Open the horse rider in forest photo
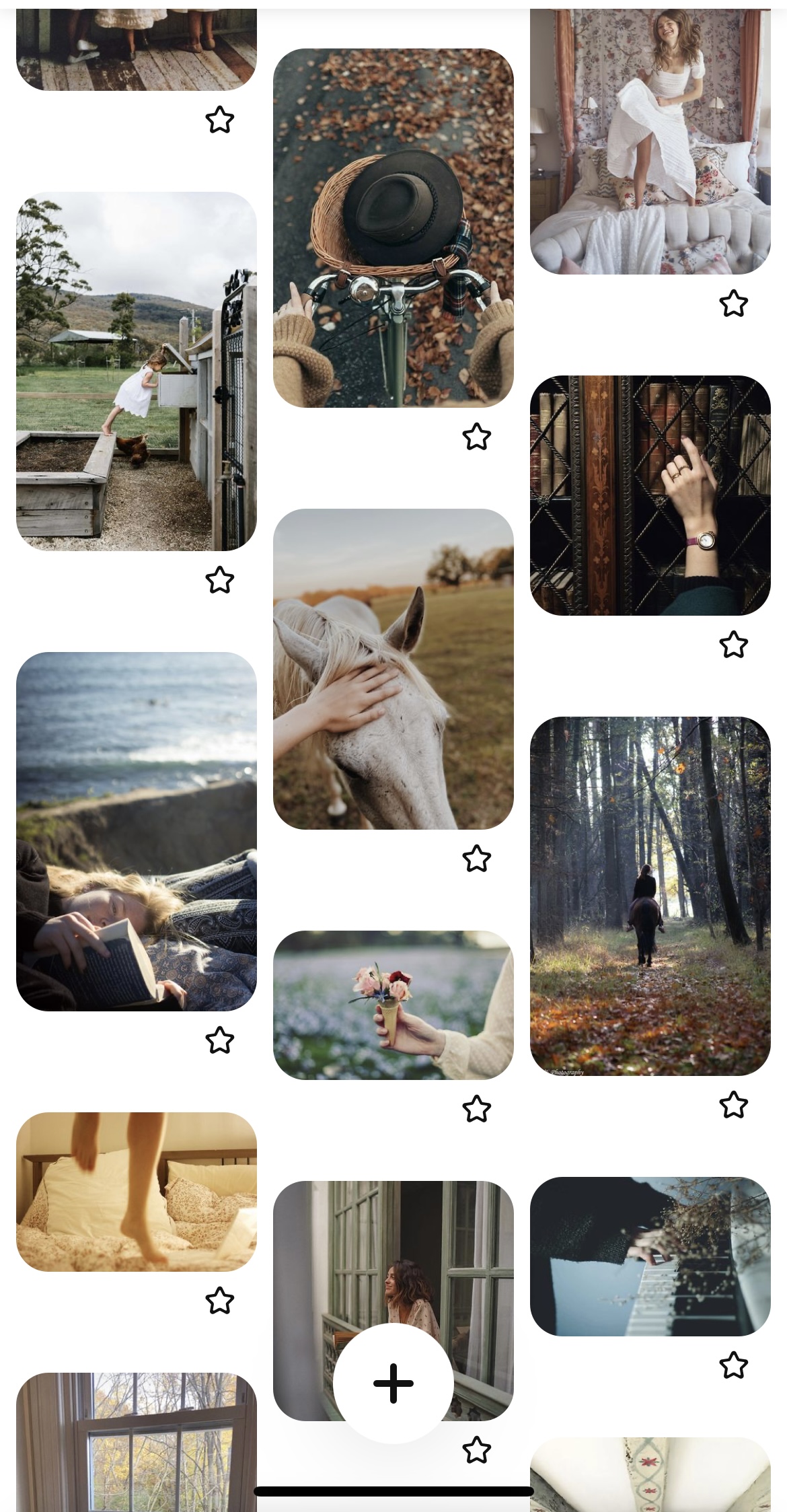The height and width of the screenshot is (1512, 787). click(650, 896)
